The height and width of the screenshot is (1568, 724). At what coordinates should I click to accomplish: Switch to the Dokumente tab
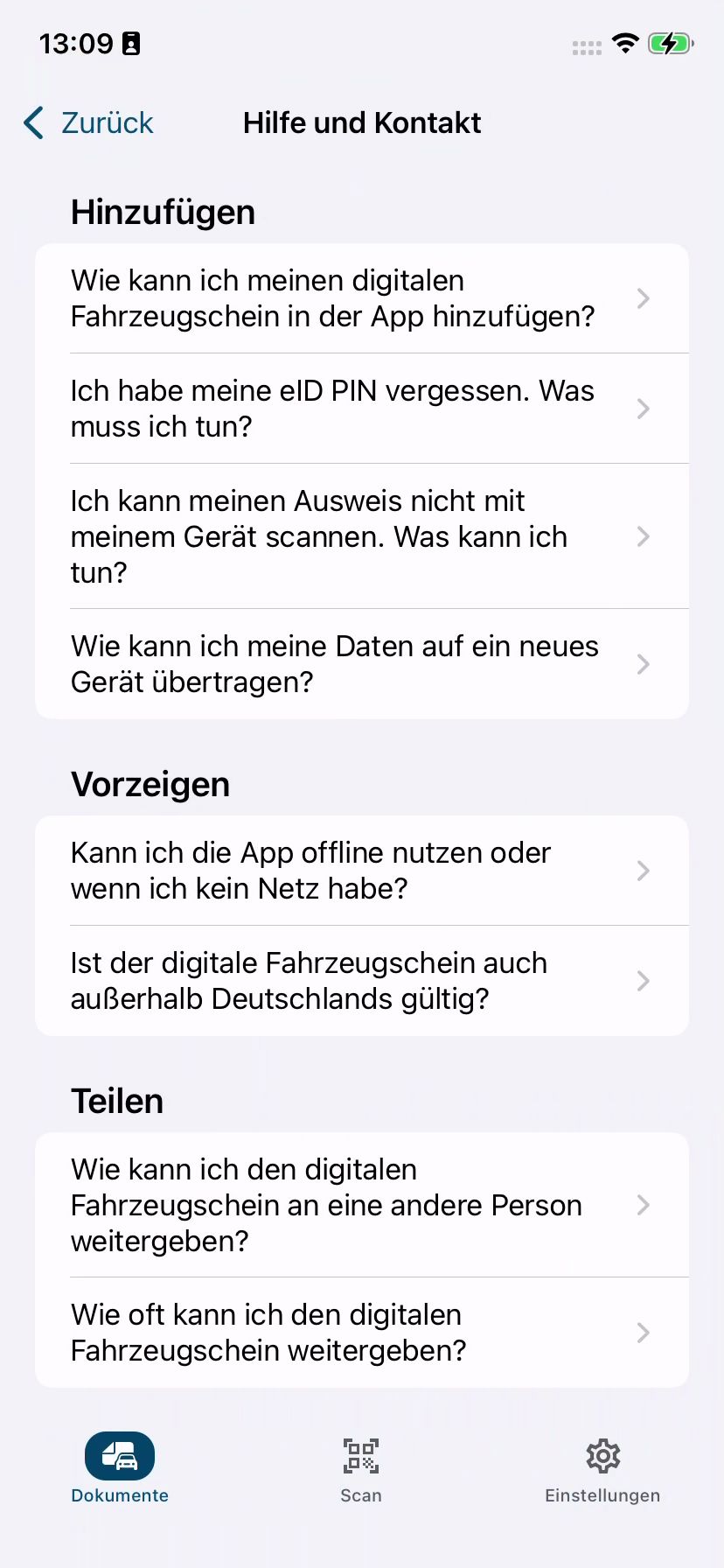click(x=120, y=1468)
